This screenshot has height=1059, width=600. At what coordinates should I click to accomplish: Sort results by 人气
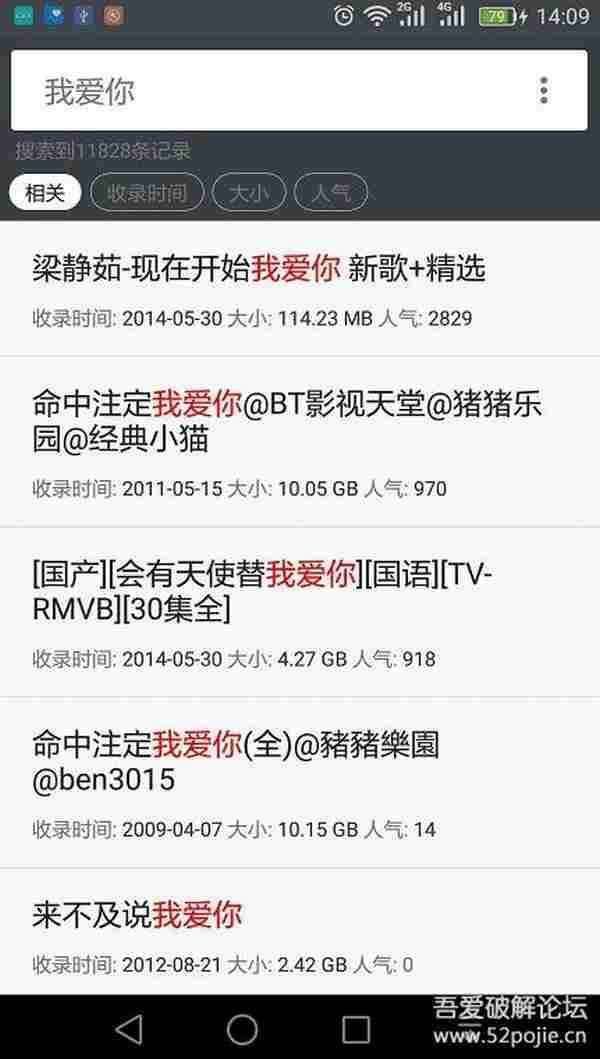pyautogui.click(x=331, y=194)
